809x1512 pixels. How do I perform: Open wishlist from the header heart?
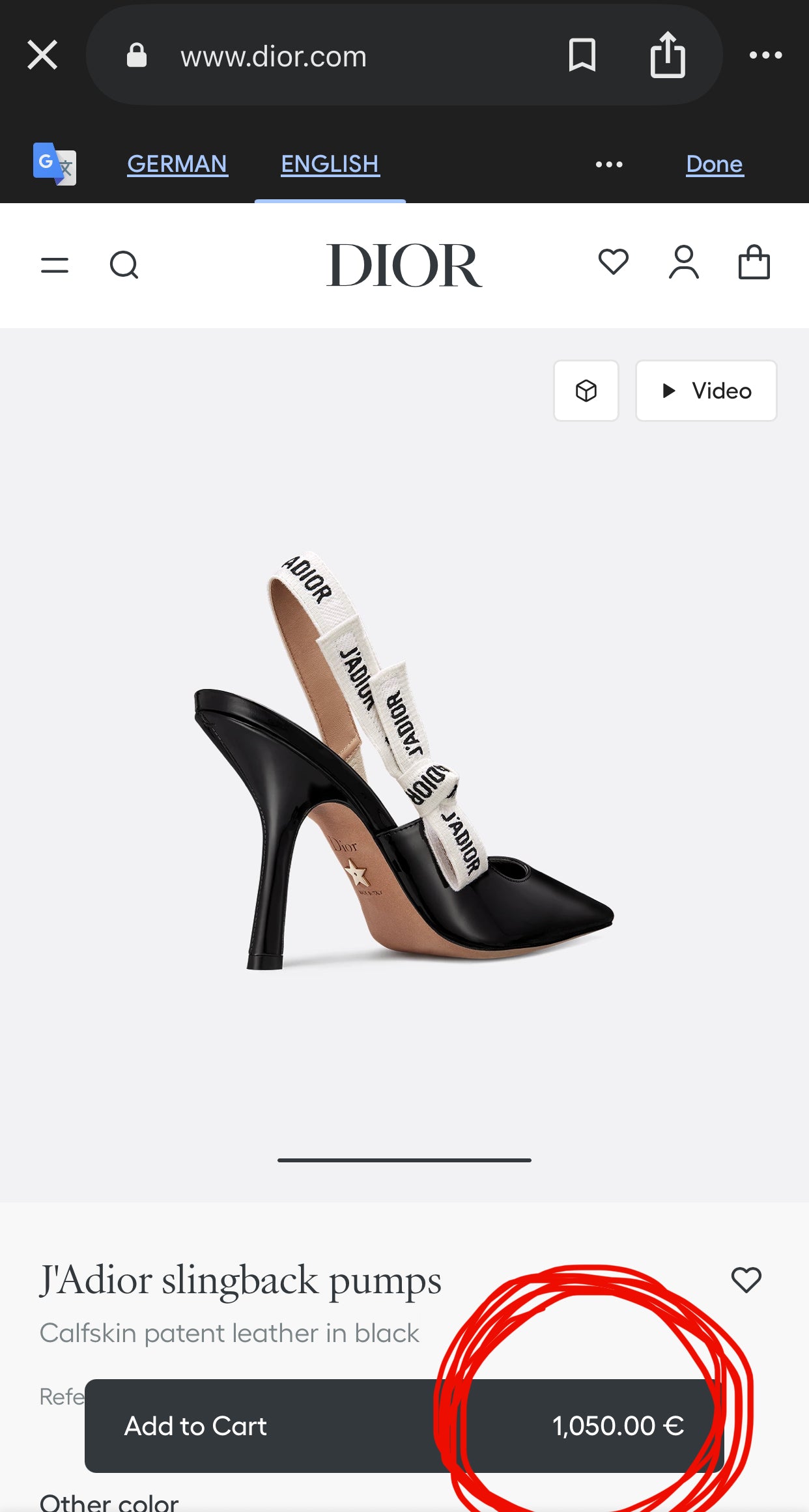point(614,262)
